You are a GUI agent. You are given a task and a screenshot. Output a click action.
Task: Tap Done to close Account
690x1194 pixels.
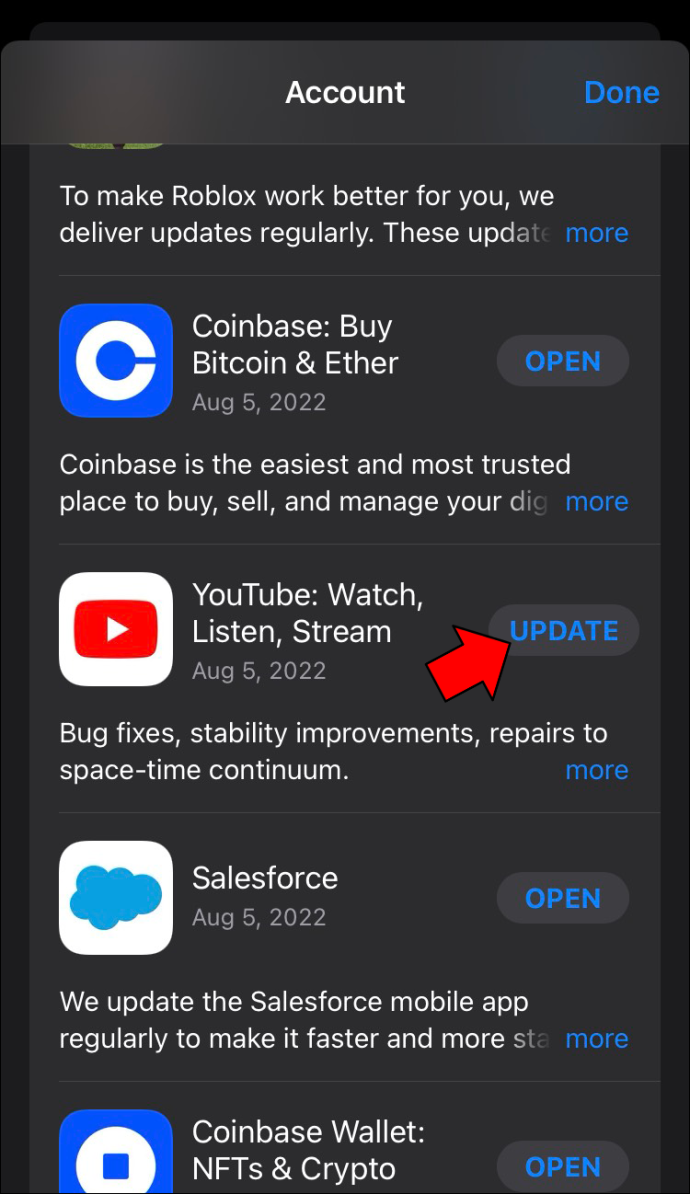pyautogui.click(x=621, y=92)
